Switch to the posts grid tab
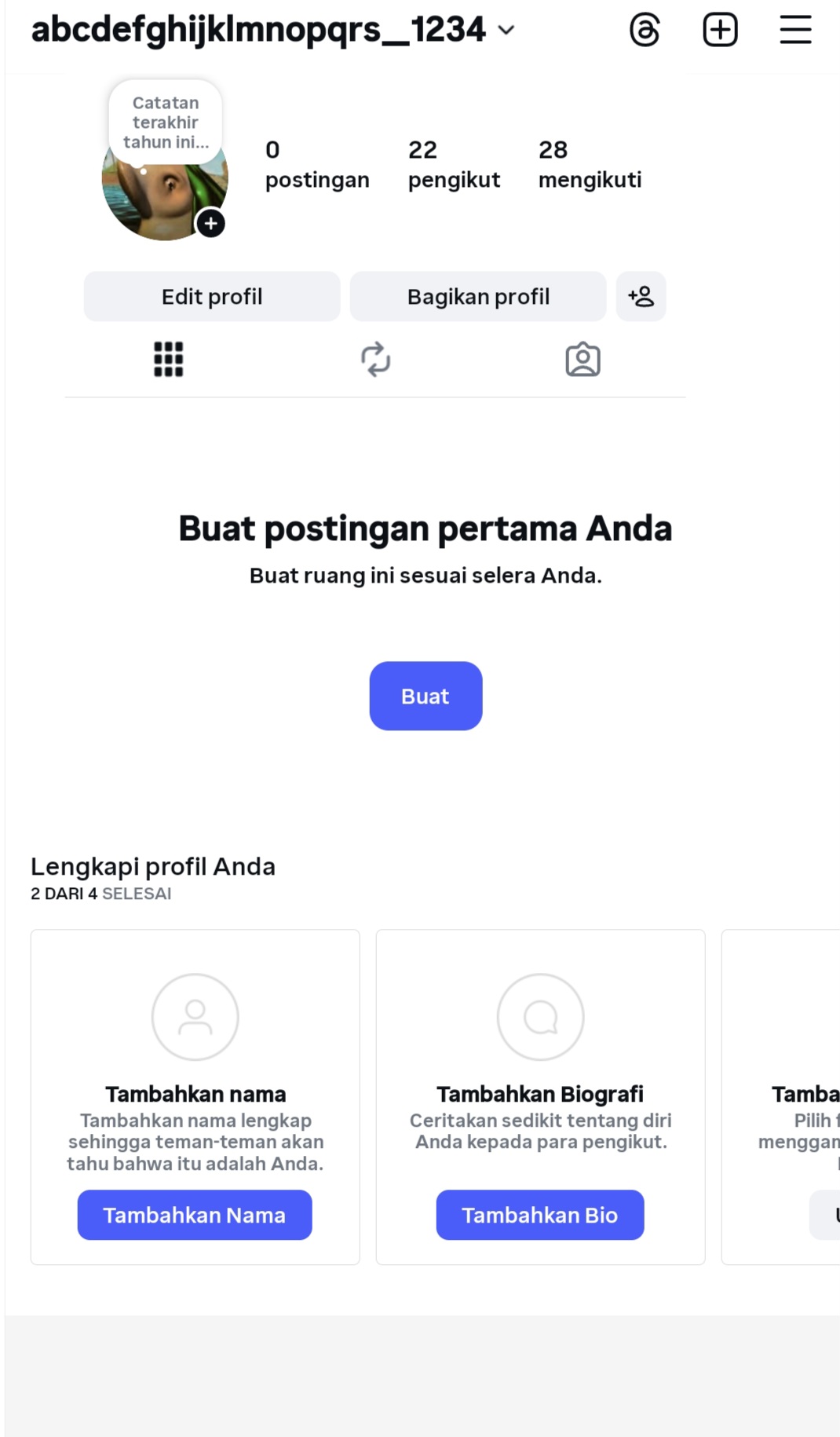The height and width of the screenshot is (1437, 840). 168,360
